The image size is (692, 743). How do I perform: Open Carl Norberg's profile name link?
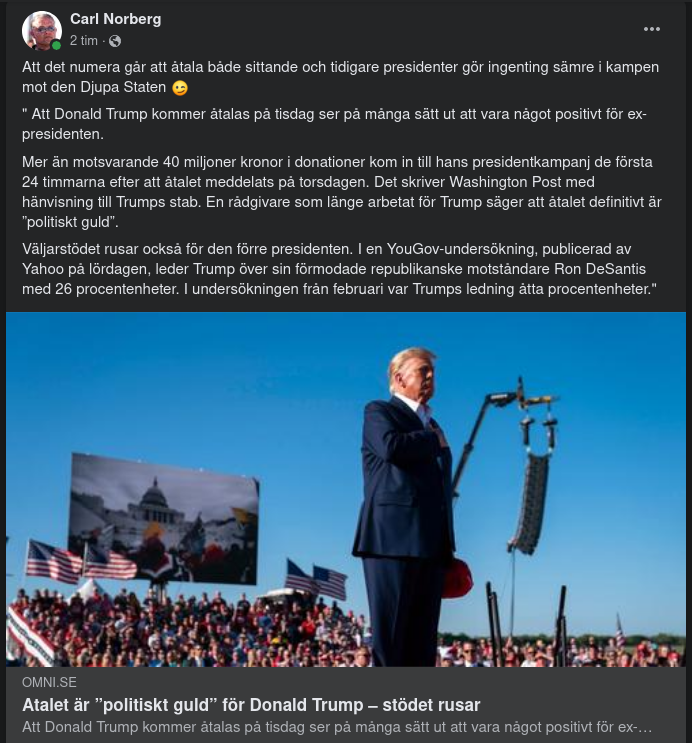(115, 19)
